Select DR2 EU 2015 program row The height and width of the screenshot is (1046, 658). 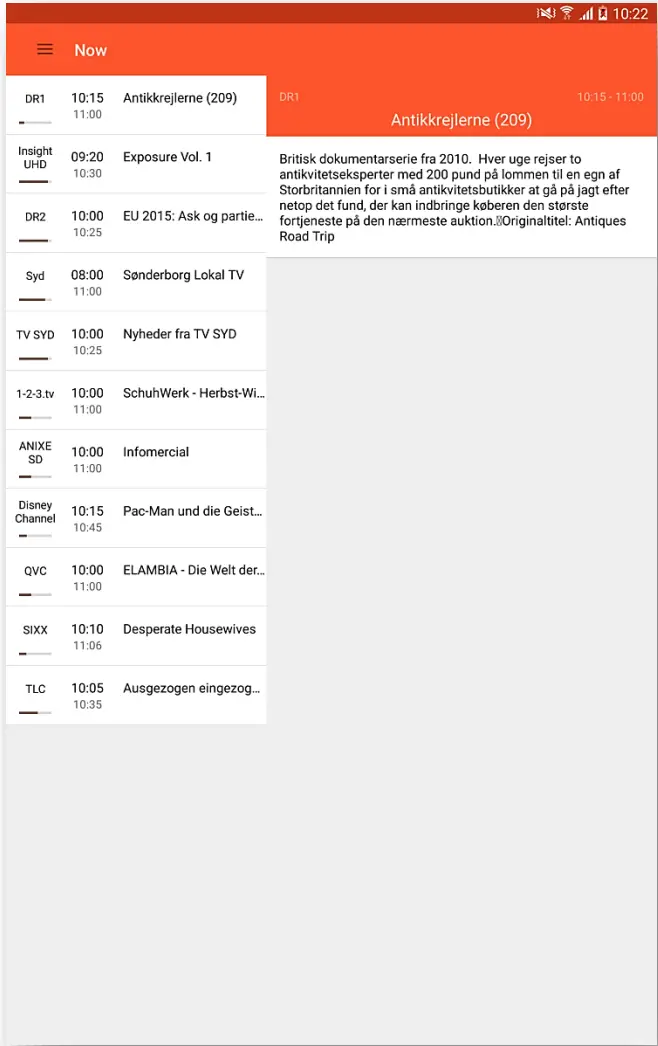pyautogui.click(x=136, y=223)
